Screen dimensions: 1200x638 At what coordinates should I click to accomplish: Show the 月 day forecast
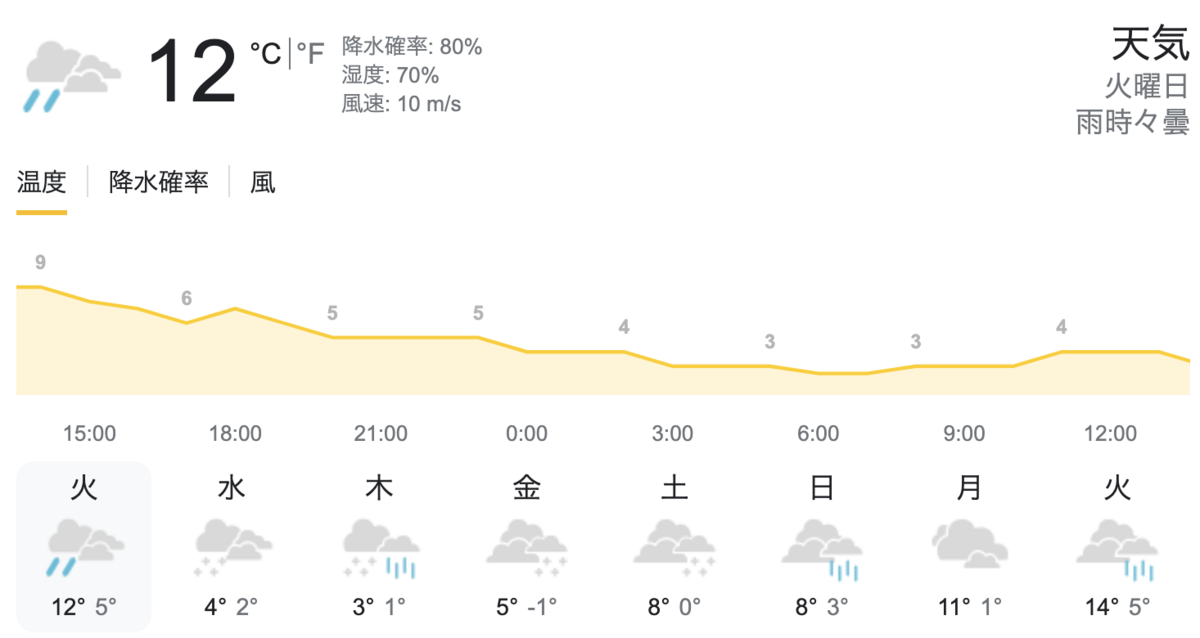[x=968, y=546]
